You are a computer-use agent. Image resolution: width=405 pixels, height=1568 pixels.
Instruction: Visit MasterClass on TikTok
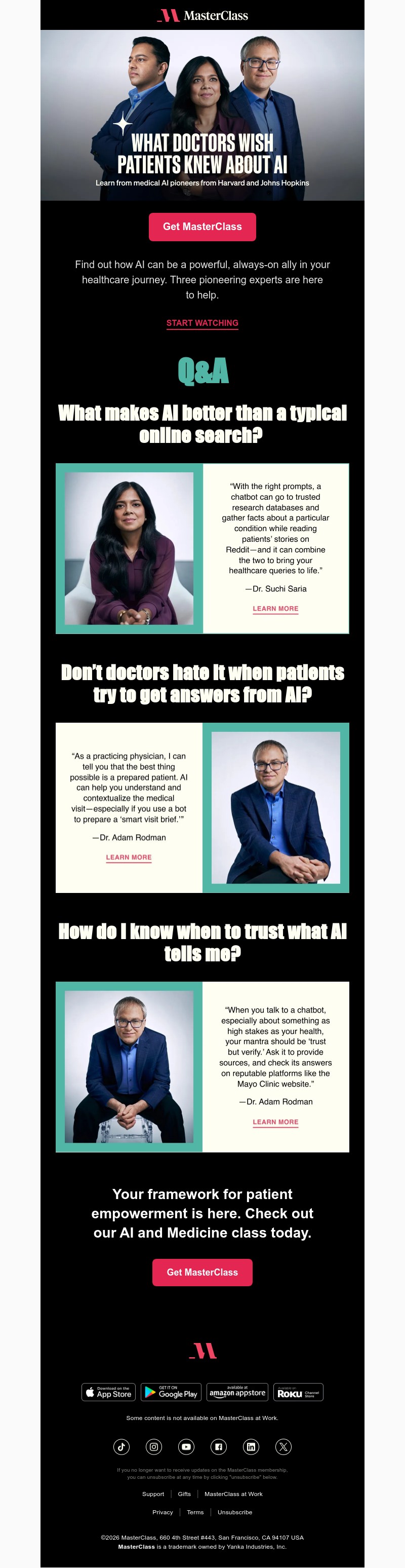[121, 1447]
